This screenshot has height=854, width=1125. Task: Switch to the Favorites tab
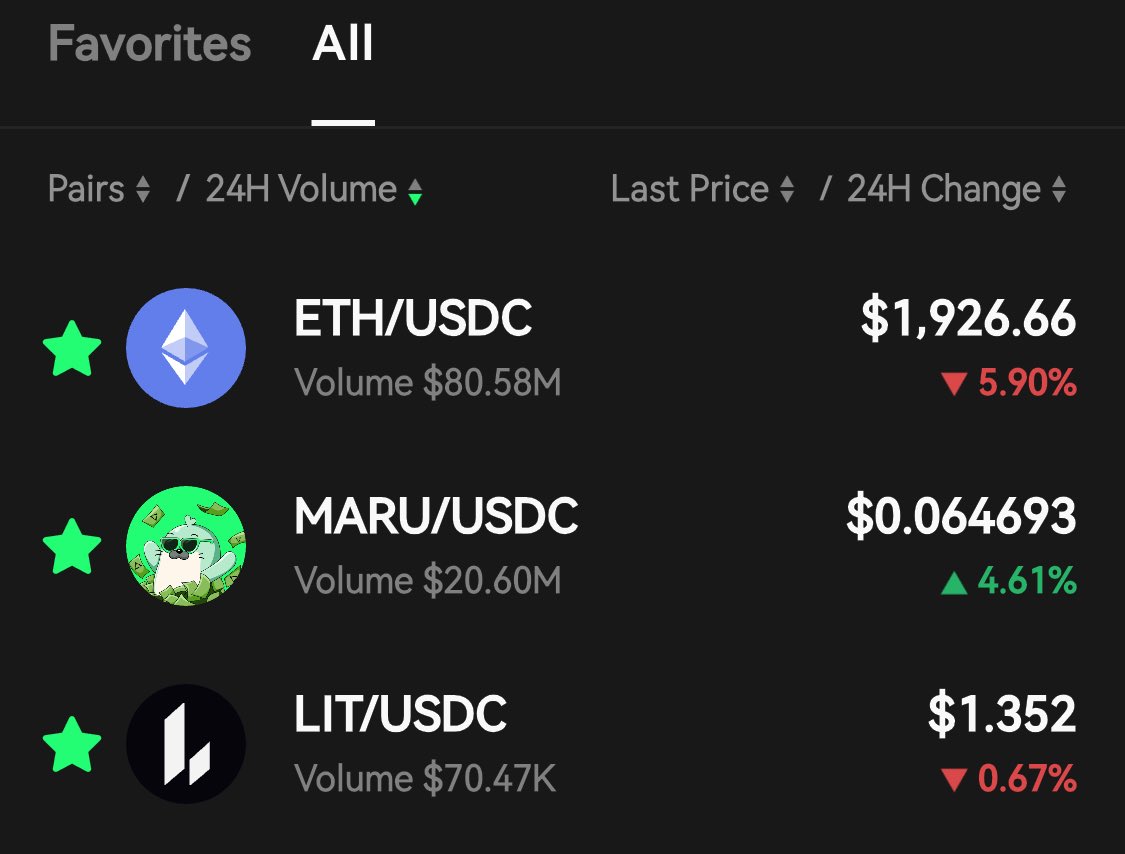149,45
